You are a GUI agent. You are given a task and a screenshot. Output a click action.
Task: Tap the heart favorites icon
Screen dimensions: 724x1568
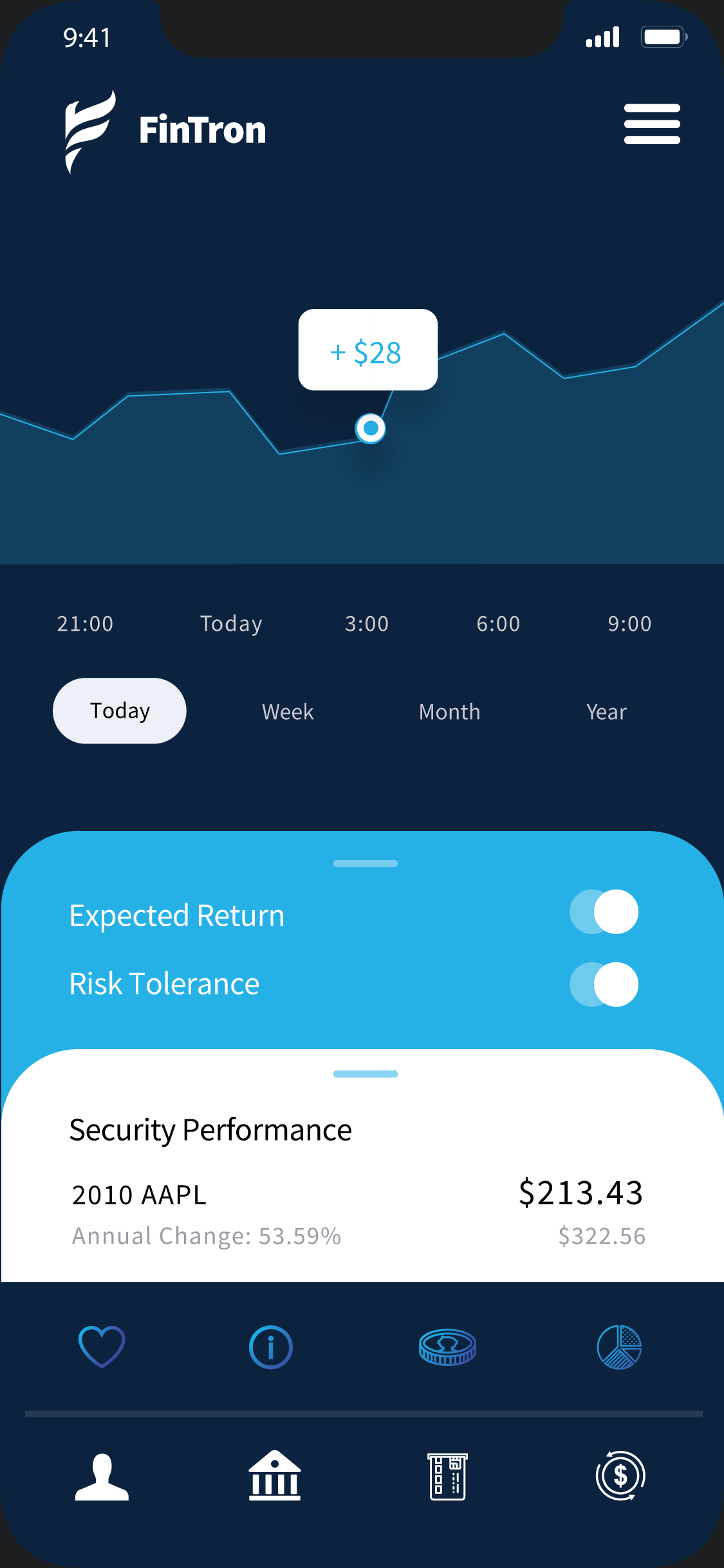pyautogui.click(x=102, y=1347)
